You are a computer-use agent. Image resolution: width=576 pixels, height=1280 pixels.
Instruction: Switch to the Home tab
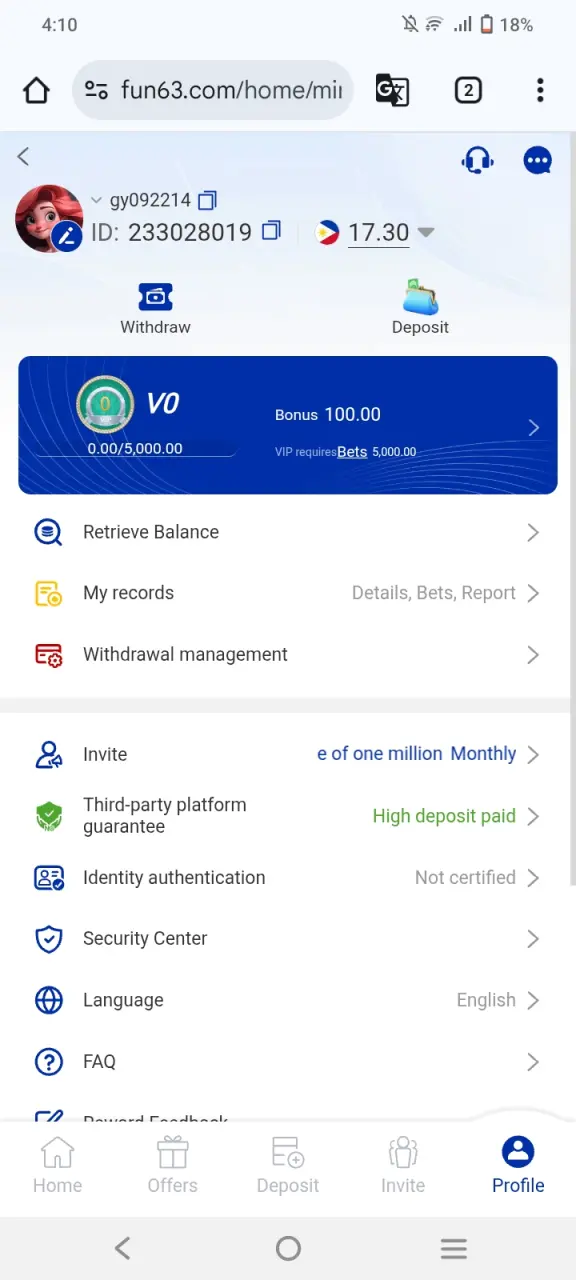[x=57, y=1165]
